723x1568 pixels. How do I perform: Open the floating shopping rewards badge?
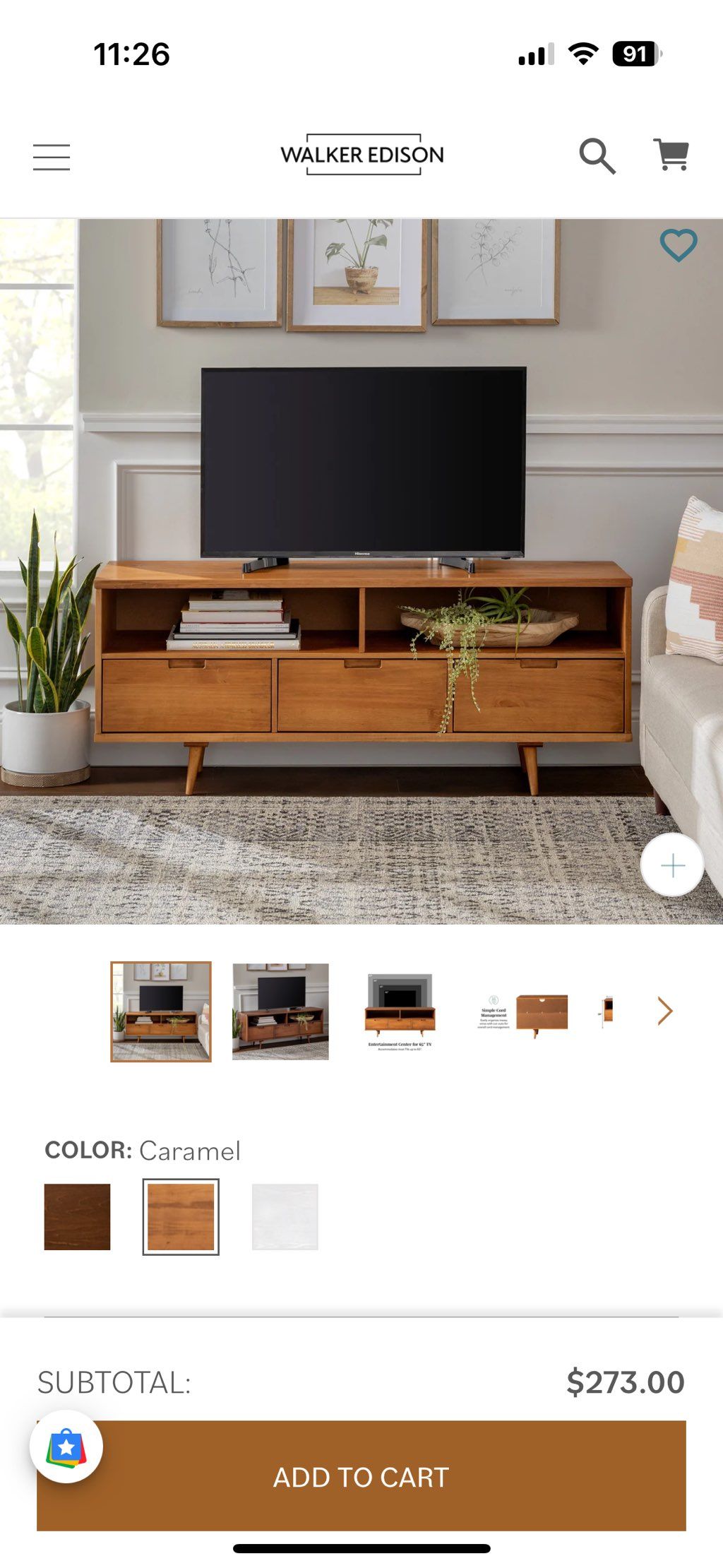point(66,1447)
